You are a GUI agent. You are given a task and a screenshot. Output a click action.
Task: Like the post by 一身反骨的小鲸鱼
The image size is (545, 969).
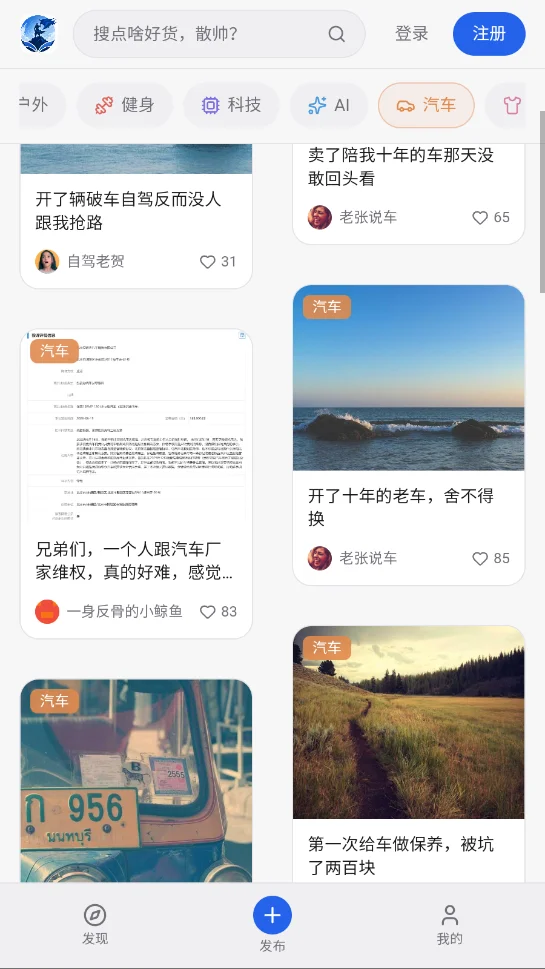click(218, 612)
